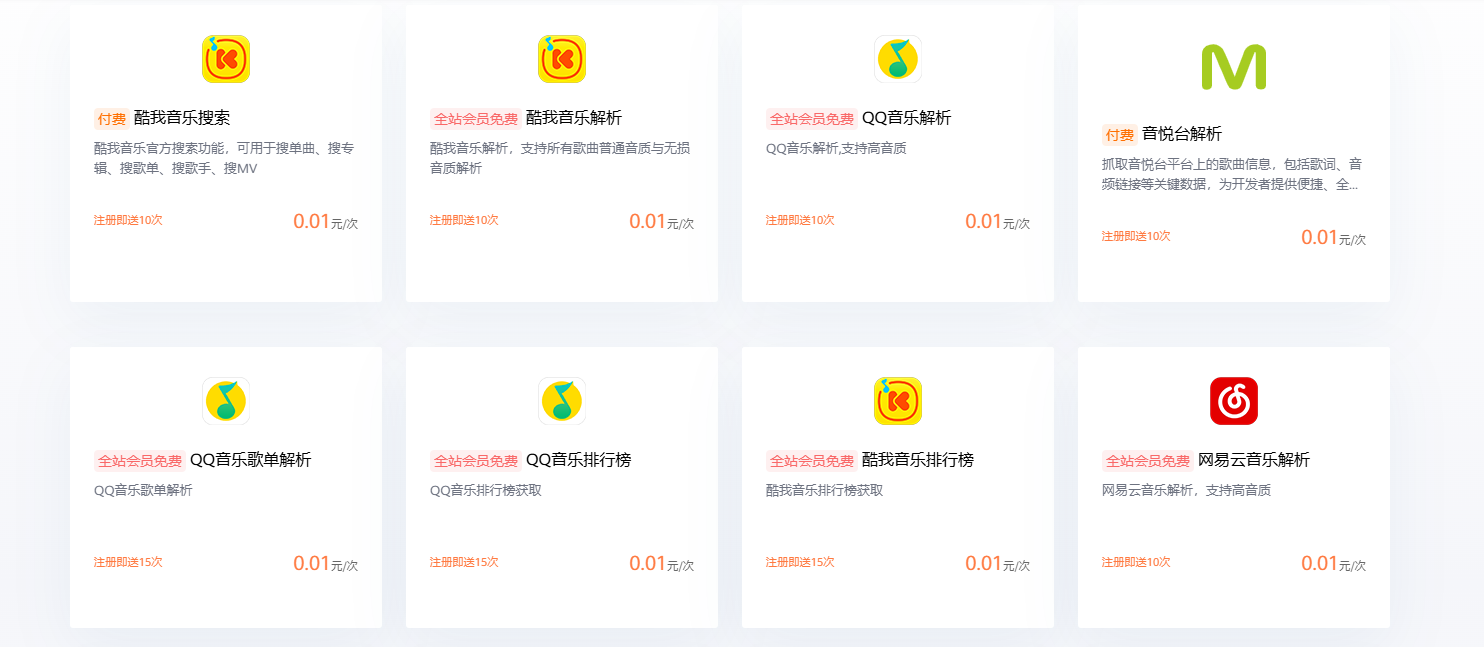View the 音悦台解析 card
The height and width of the screenshot is (647, 1484).
[x=1181, y=134]
